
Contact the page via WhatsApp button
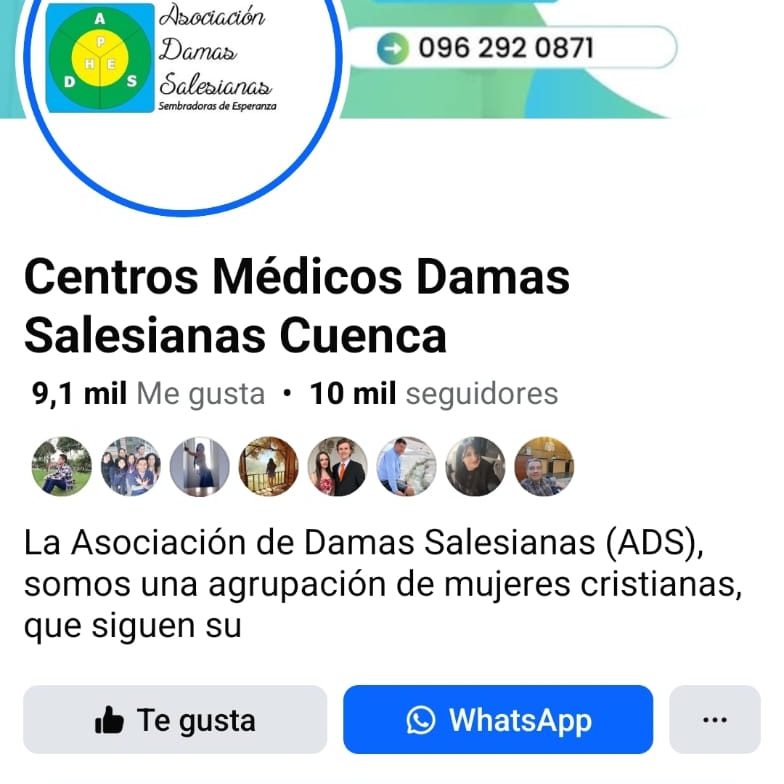[x=498, y=720]
